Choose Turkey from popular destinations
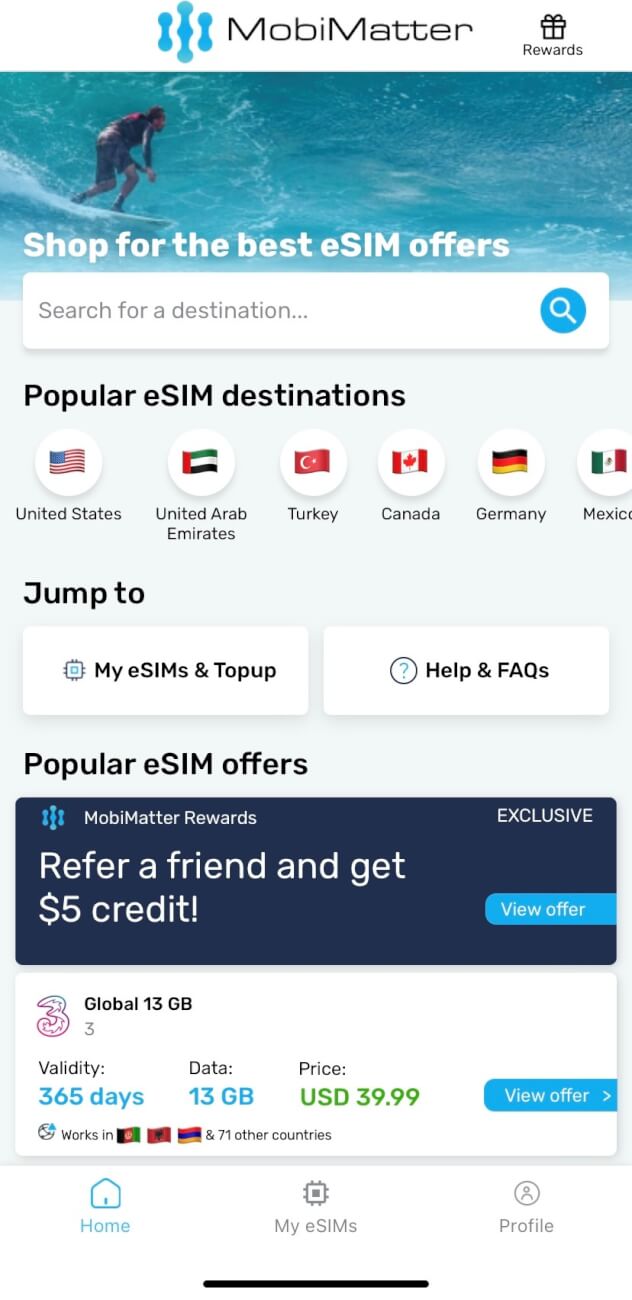 click(313, 477)
